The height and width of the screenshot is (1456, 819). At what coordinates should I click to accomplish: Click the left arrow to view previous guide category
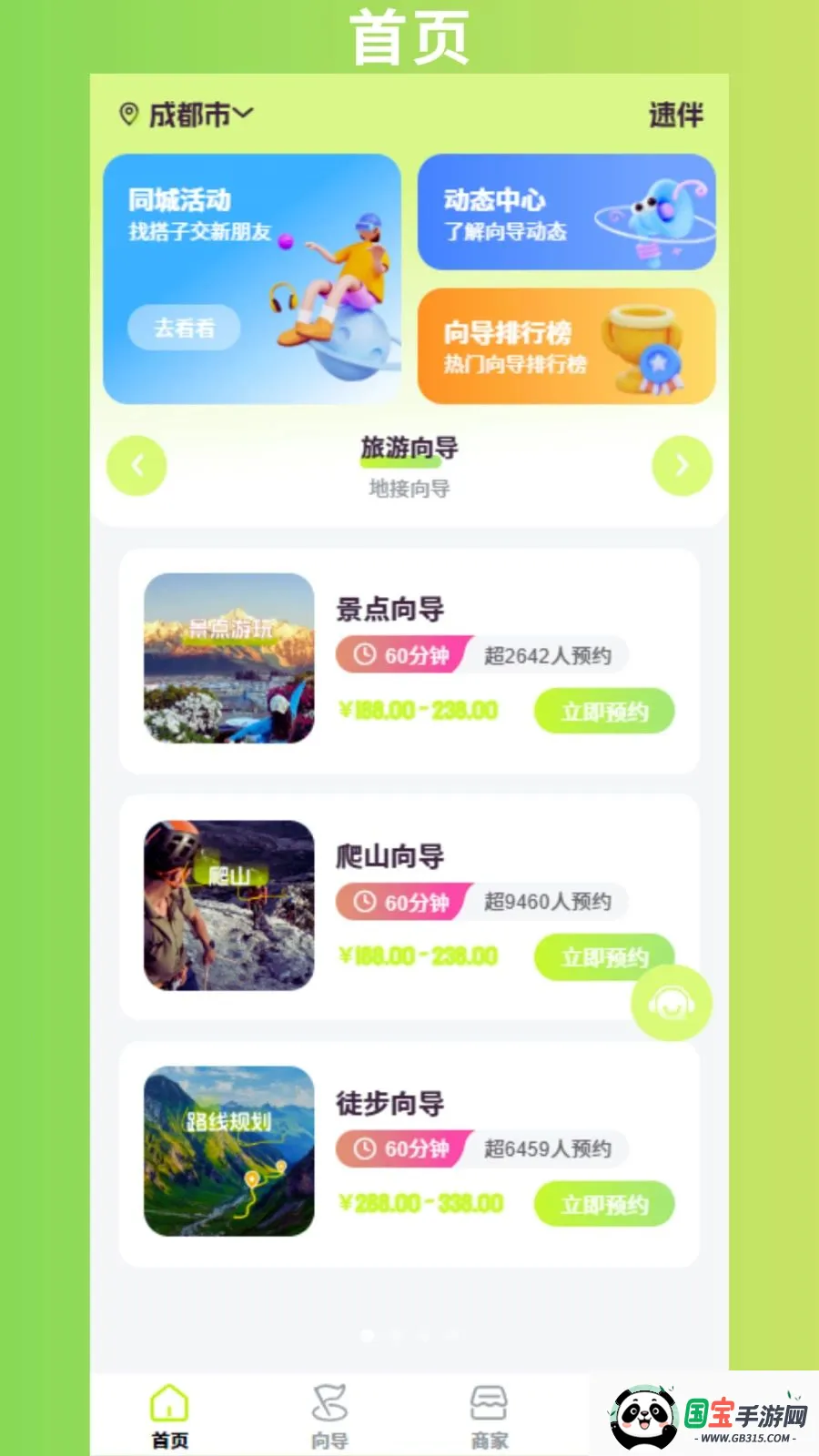136,465
